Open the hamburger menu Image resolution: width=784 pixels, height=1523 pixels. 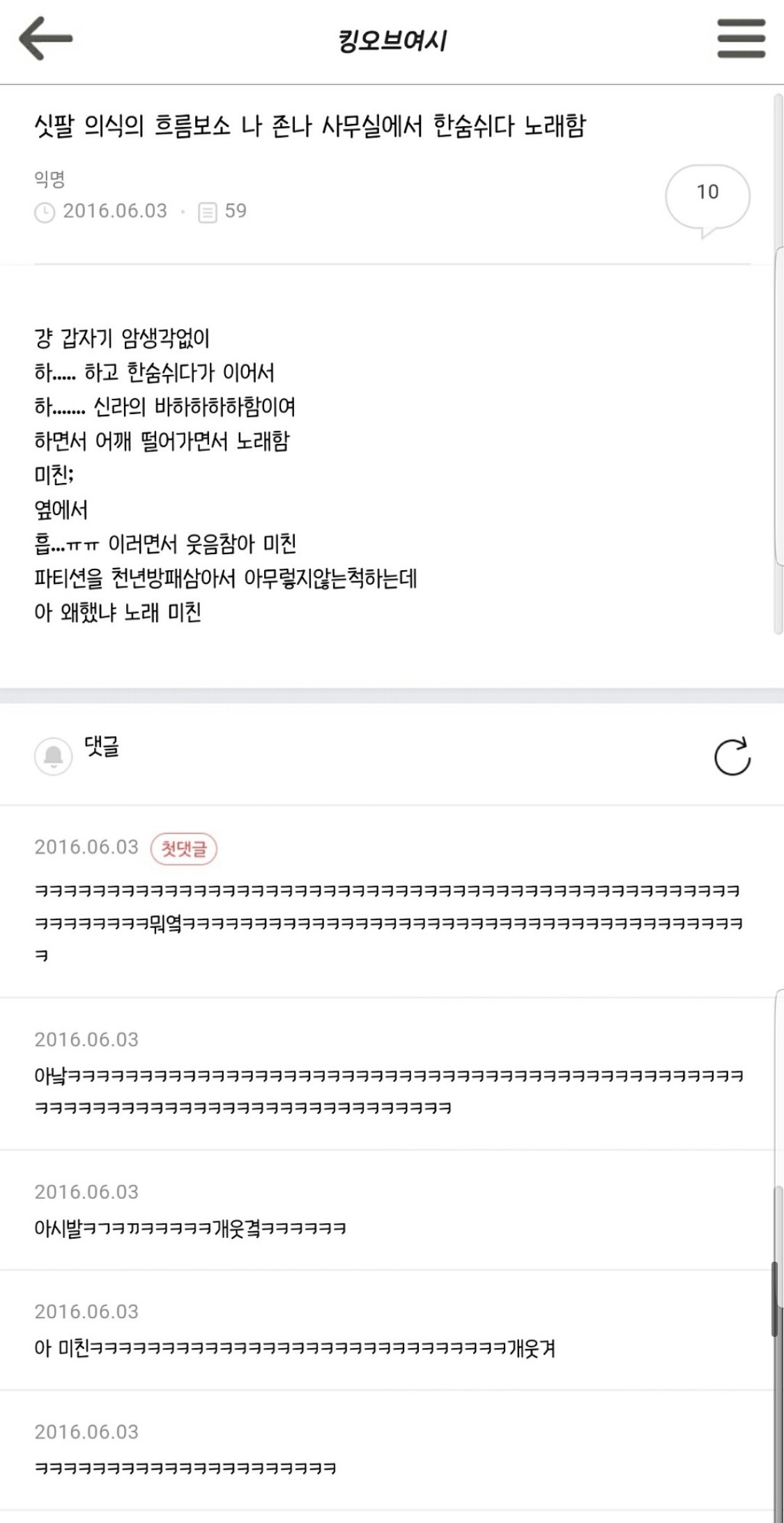tap(741, 39)
